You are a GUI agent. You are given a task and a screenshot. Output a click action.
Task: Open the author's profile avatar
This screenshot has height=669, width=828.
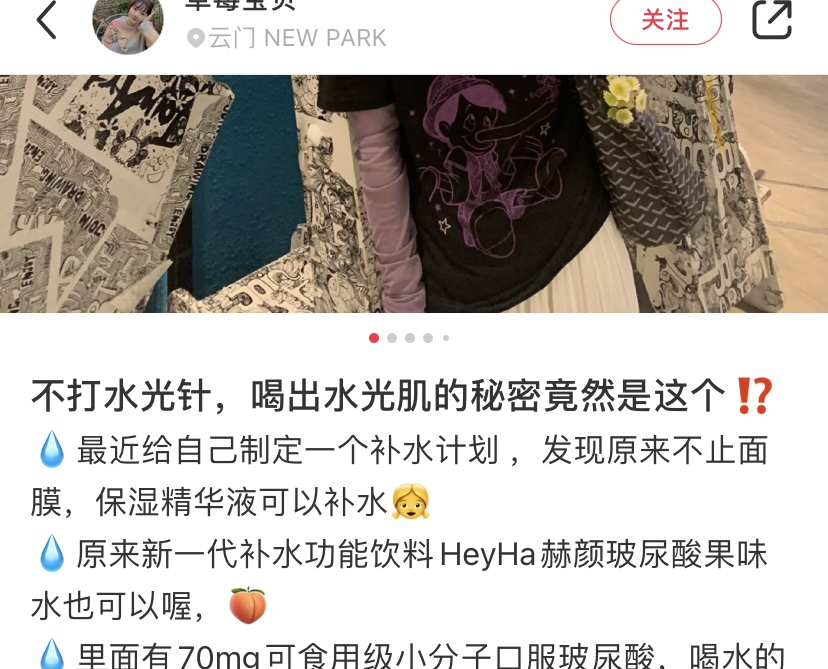128,24
